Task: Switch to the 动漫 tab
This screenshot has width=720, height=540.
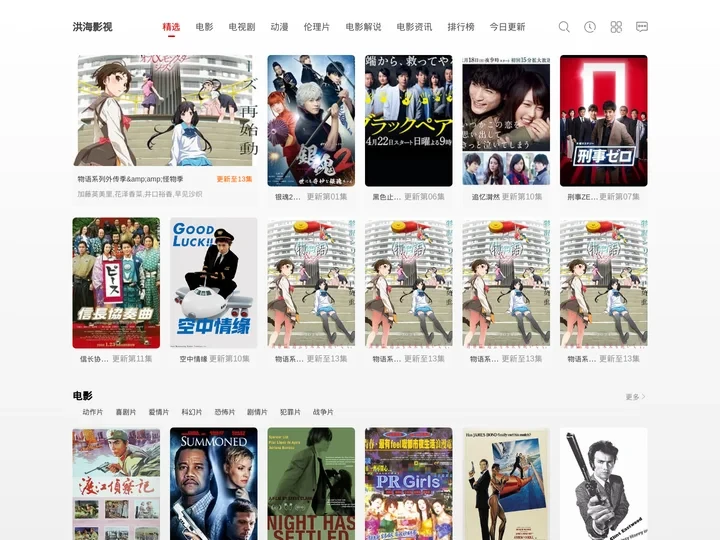Action: click(279, 27)
